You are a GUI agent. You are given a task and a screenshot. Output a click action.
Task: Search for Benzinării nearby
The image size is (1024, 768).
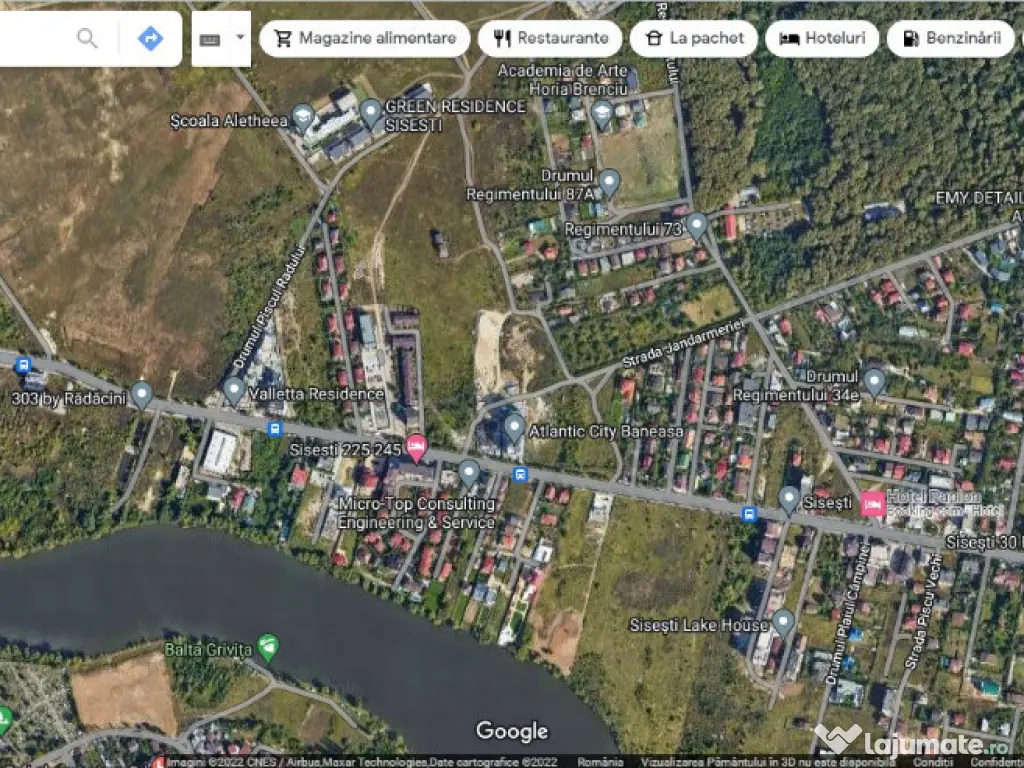[x=950, y=39]
